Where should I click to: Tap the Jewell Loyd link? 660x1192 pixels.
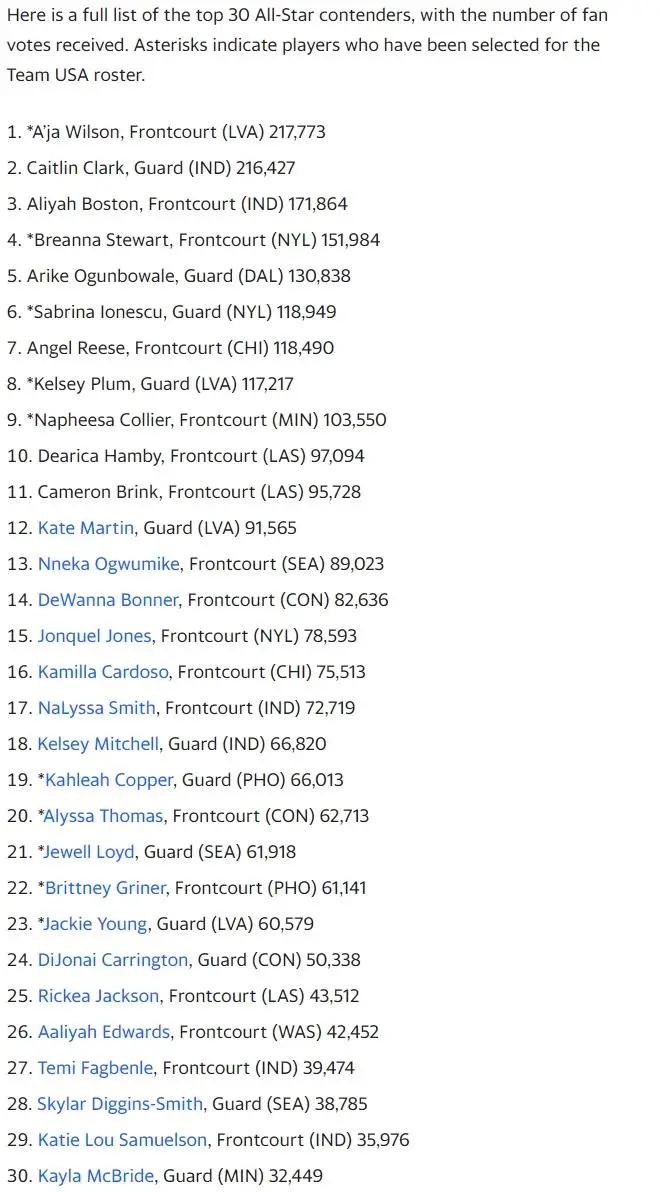tap(90, 852)
